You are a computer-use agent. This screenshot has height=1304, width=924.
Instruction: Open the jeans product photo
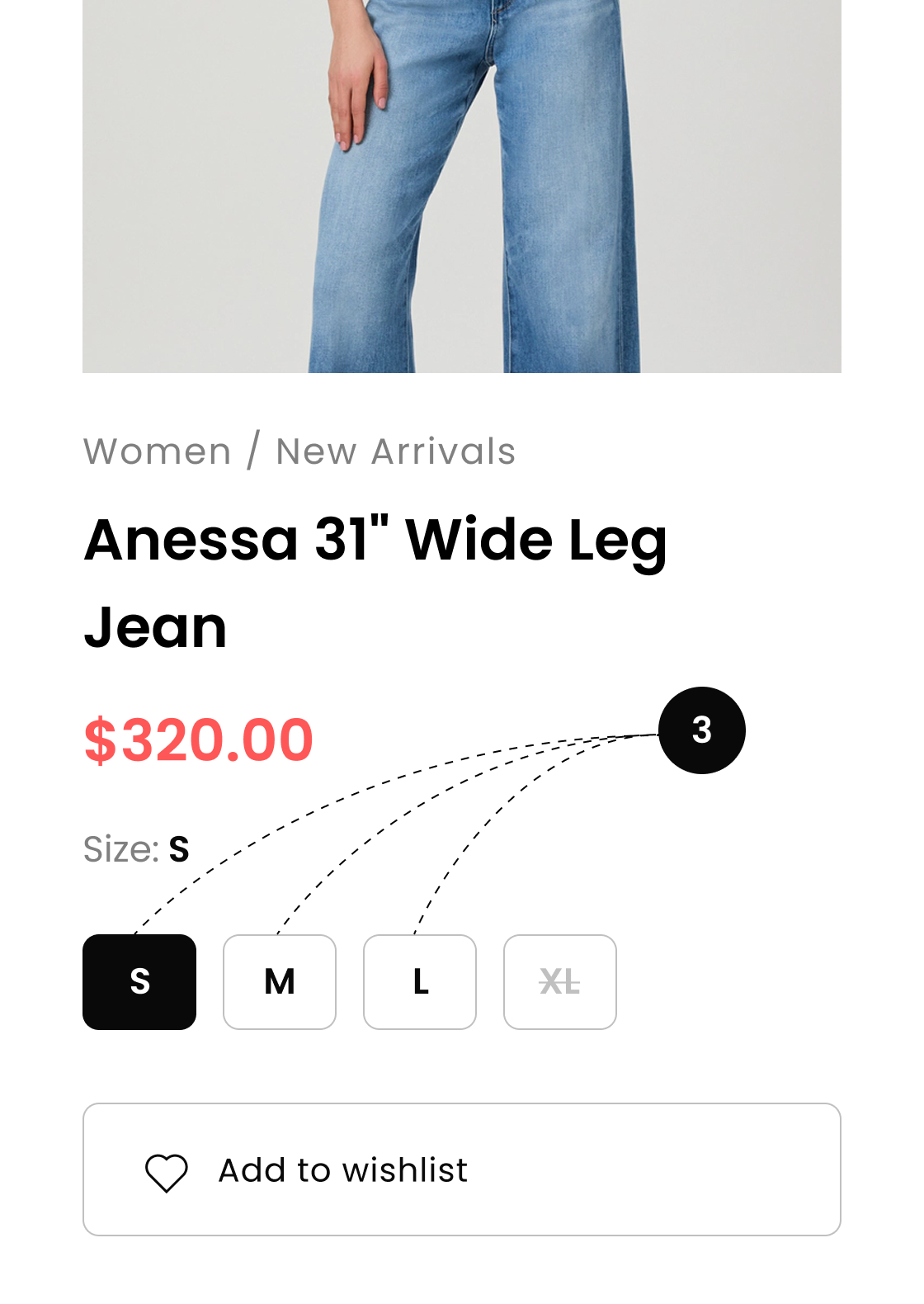tap(461, 186)
